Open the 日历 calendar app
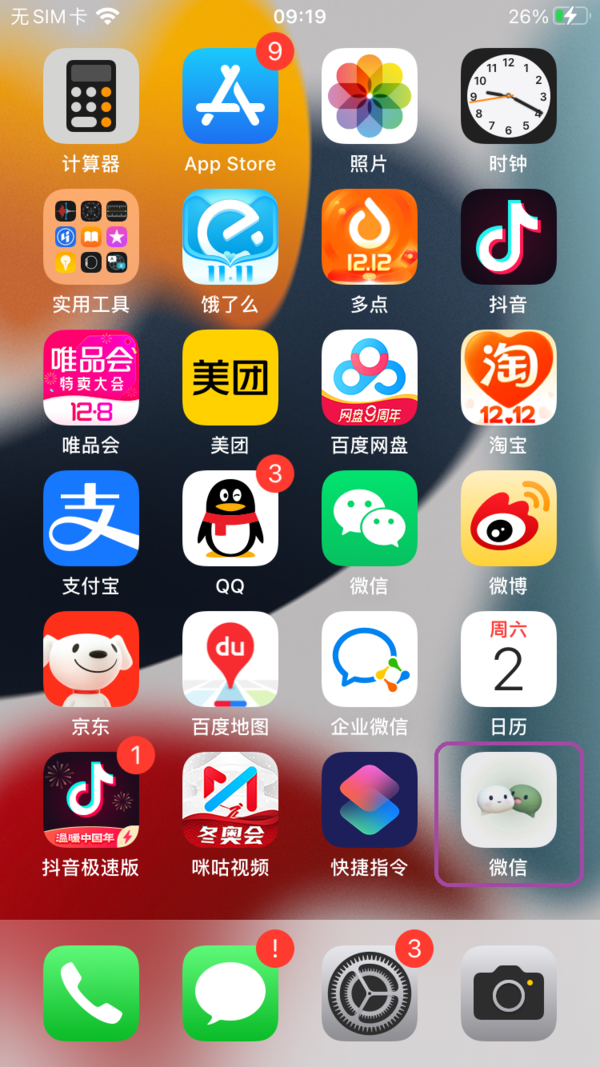This screenshot has height=1067, width=600. click(x=508, y=659)
